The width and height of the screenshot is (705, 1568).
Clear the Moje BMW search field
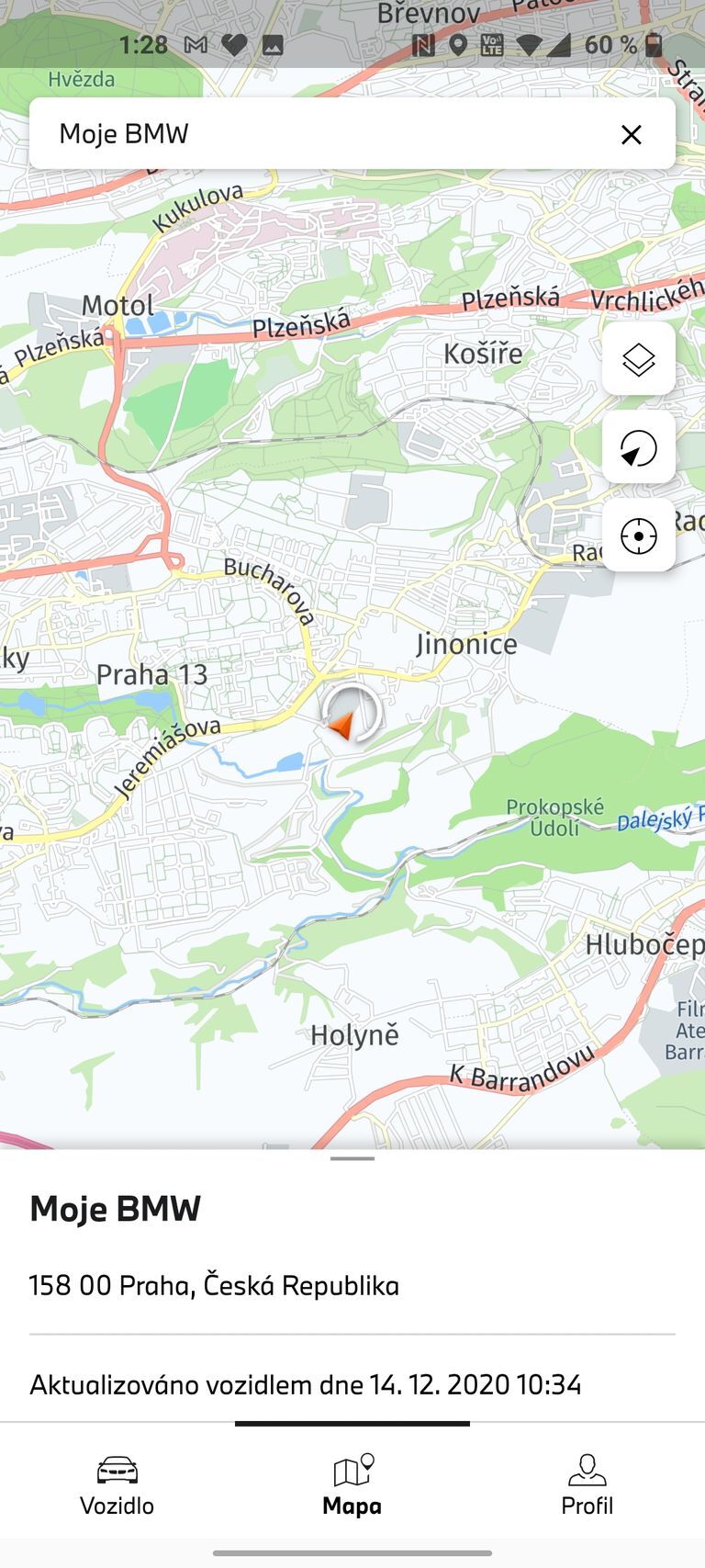click(631, 135)
